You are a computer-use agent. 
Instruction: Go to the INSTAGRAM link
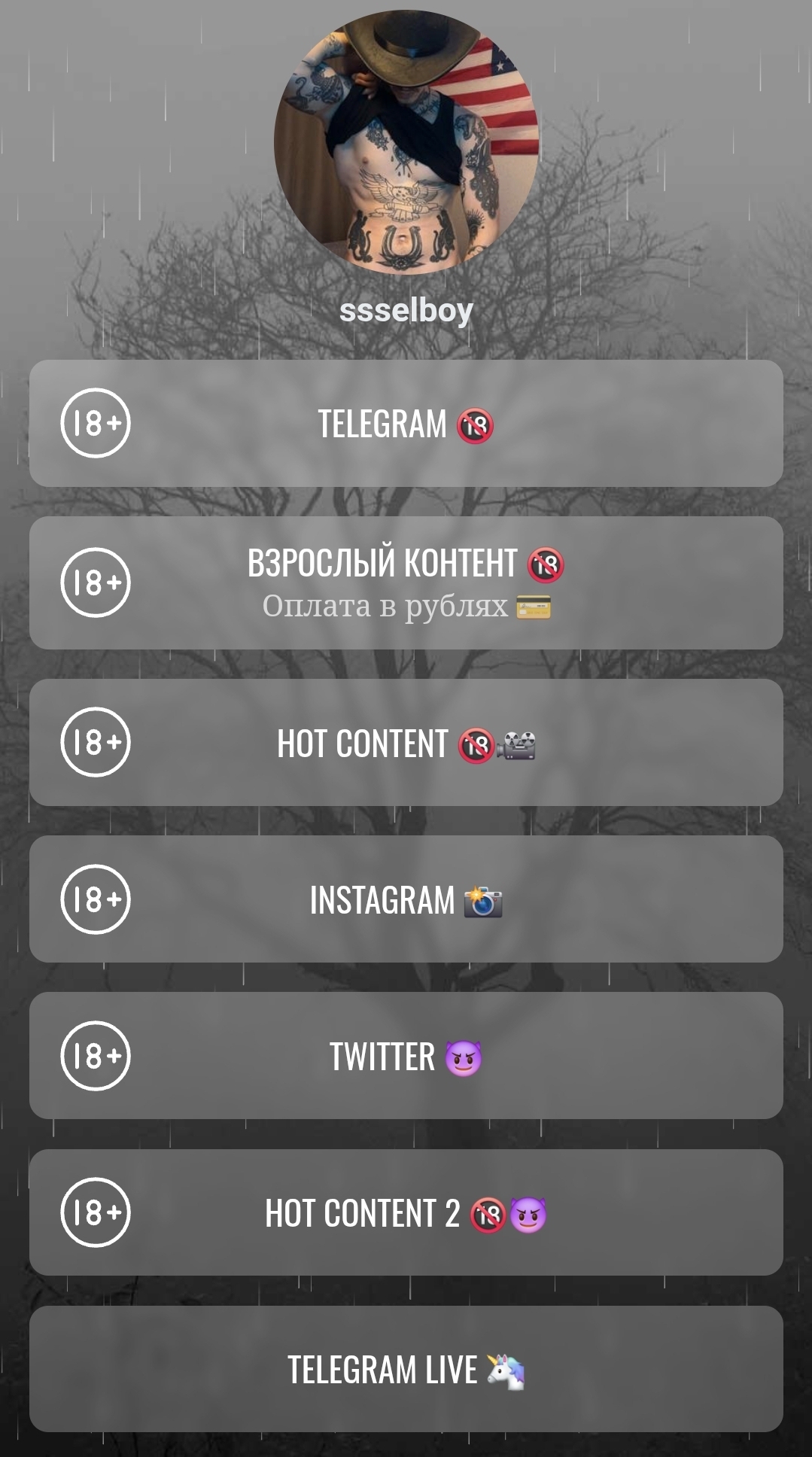(406, 899)
